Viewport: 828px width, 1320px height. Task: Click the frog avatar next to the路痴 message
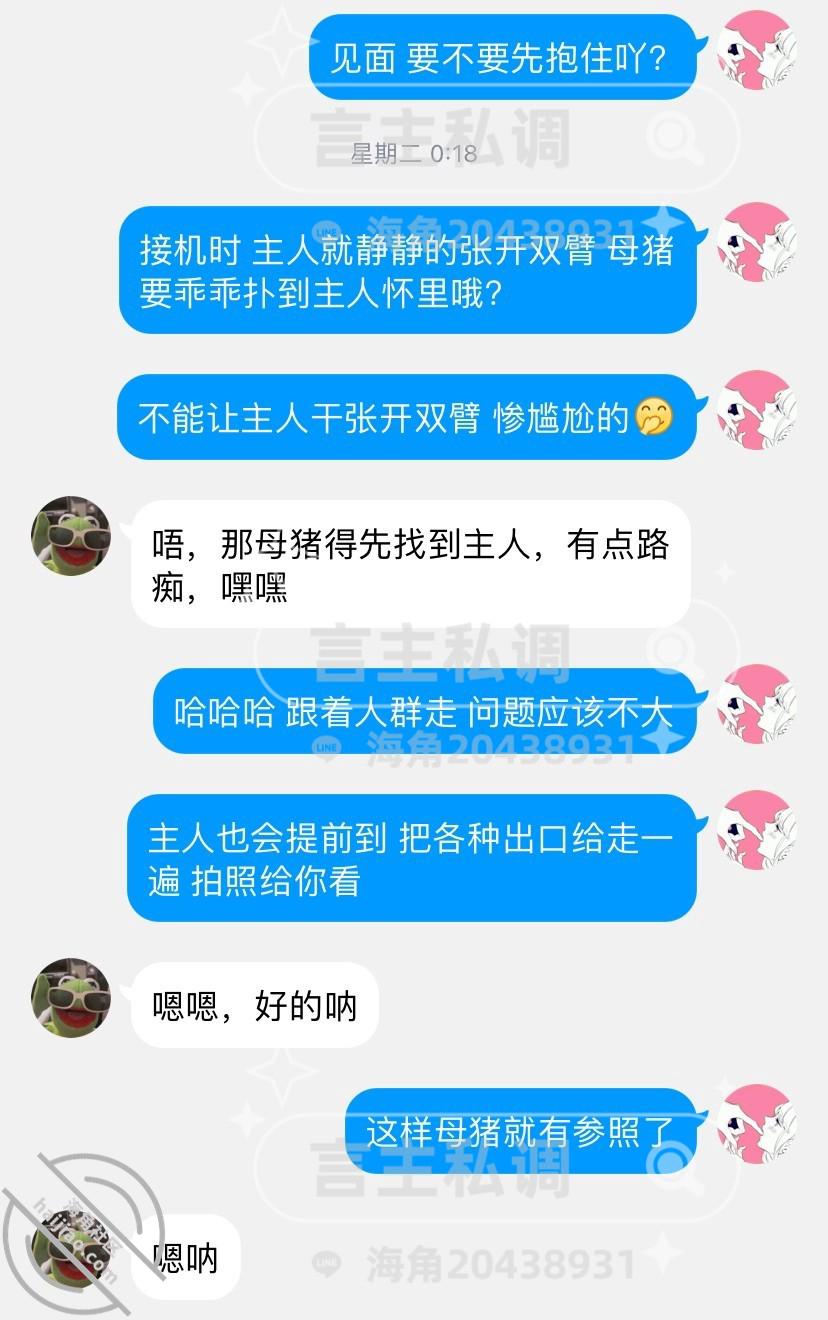pos(70,536)
